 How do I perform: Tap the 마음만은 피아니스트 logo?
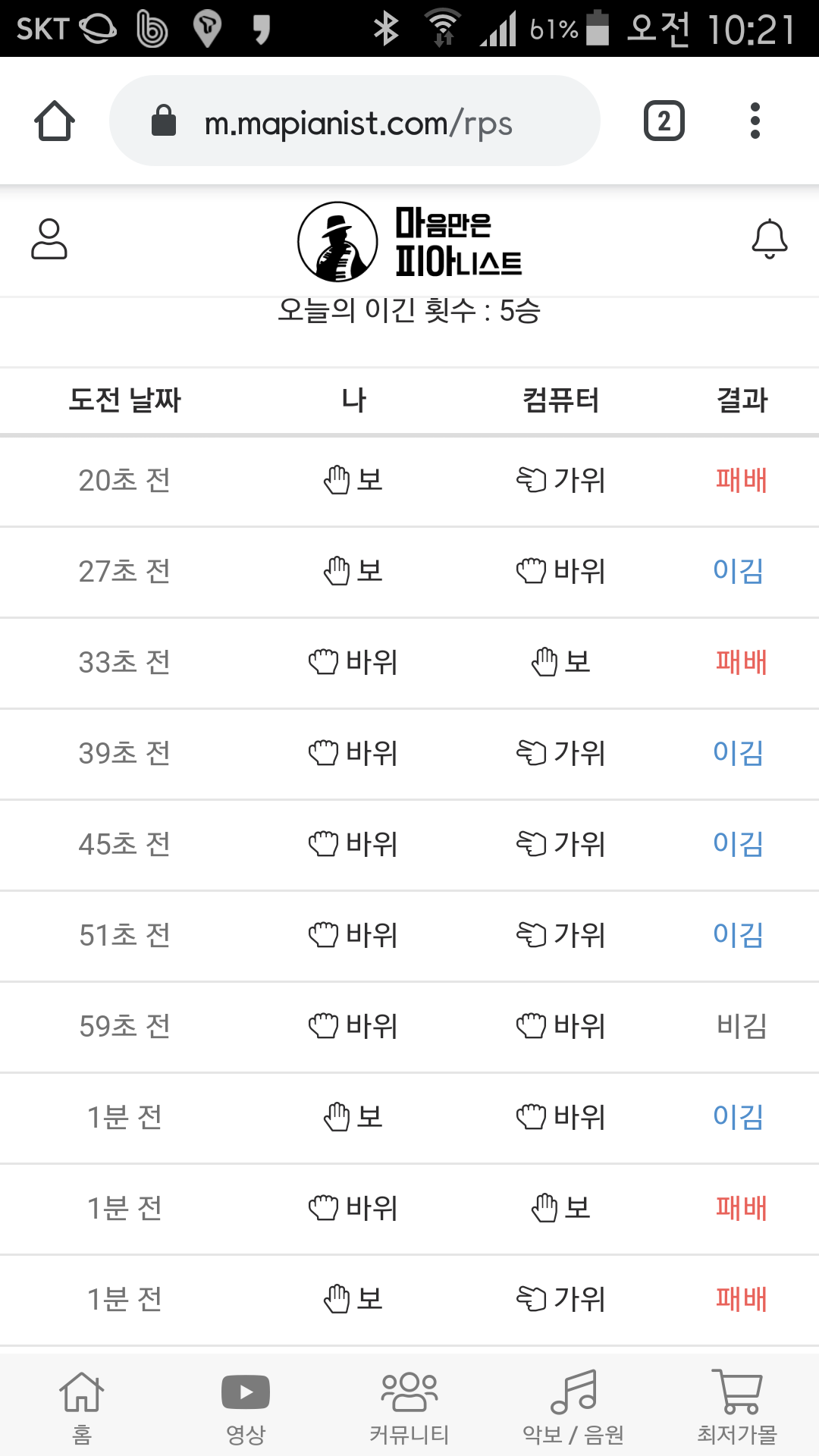409,241
